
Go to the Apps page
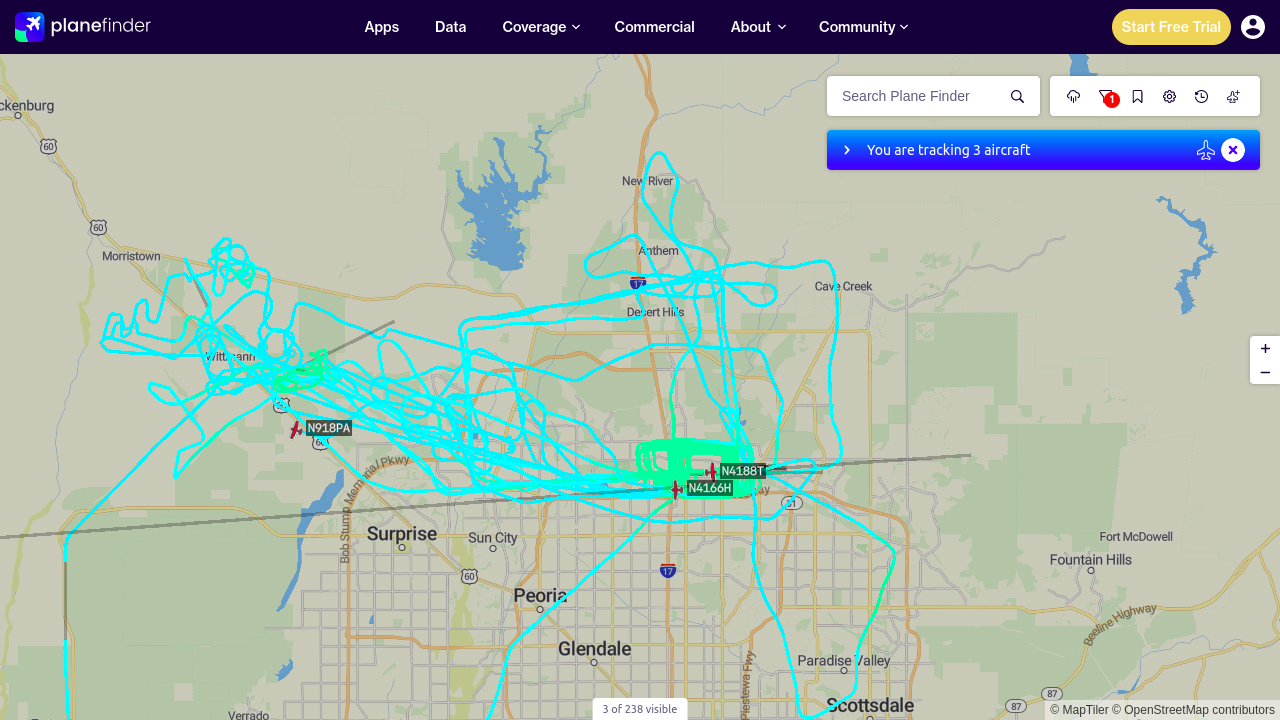tap(382, 27)
